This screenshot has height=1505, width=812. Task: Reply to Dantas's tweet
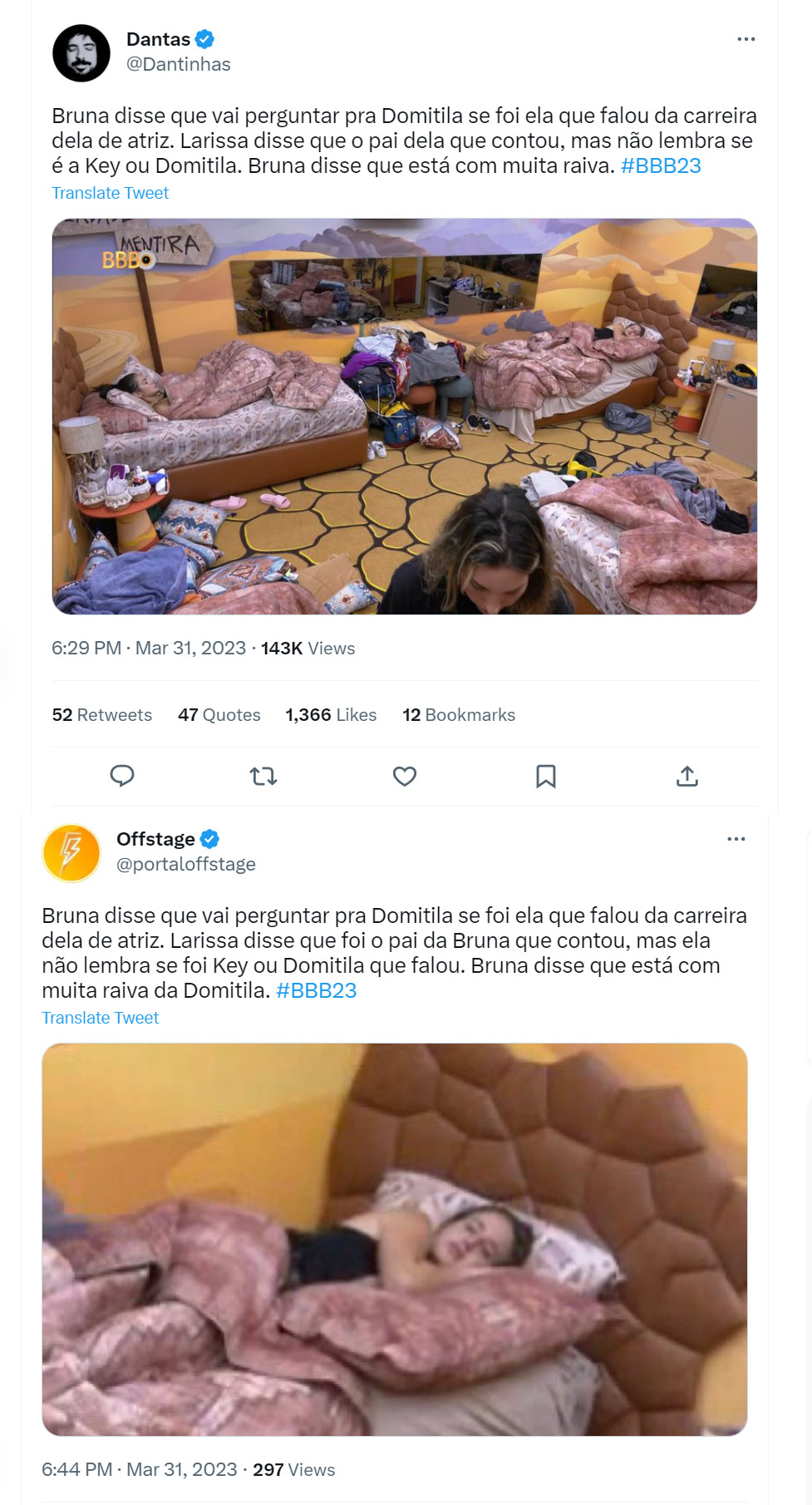[x=122, y=776]
